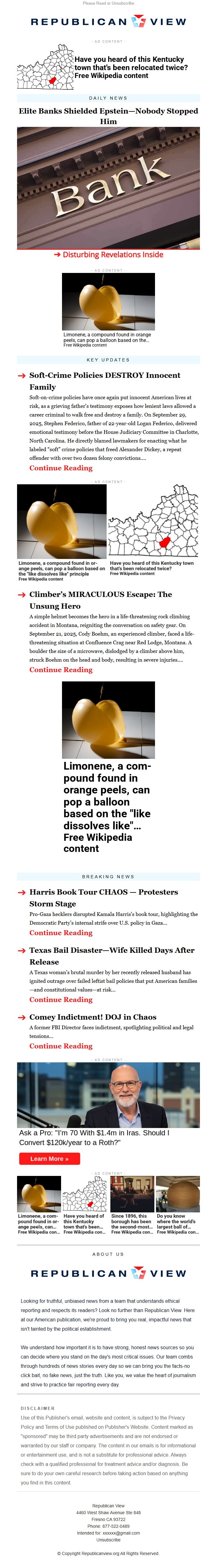Open the Elite Banks Shielded Epstein headline

click(108, 116)
